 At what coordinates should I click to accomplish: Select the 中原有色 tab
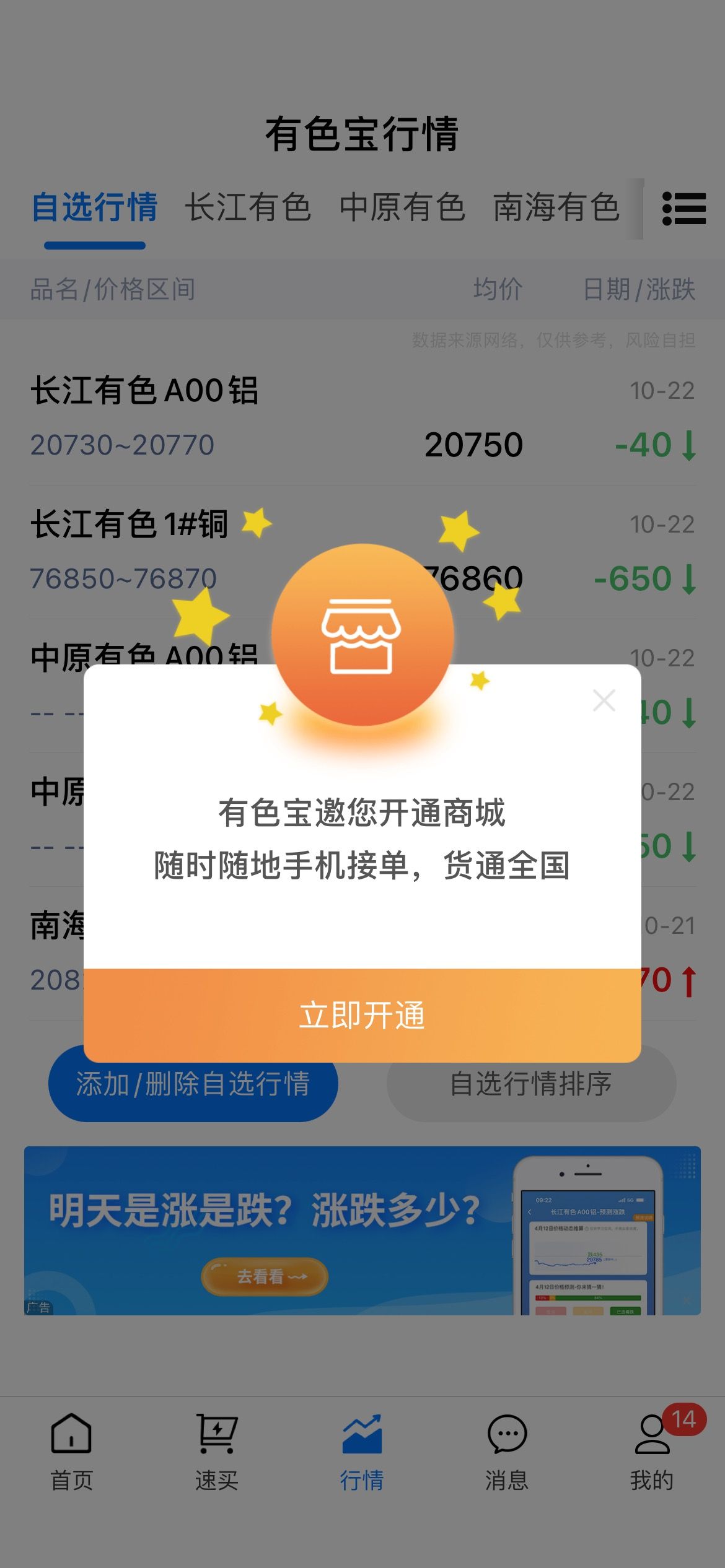[403, 207]
